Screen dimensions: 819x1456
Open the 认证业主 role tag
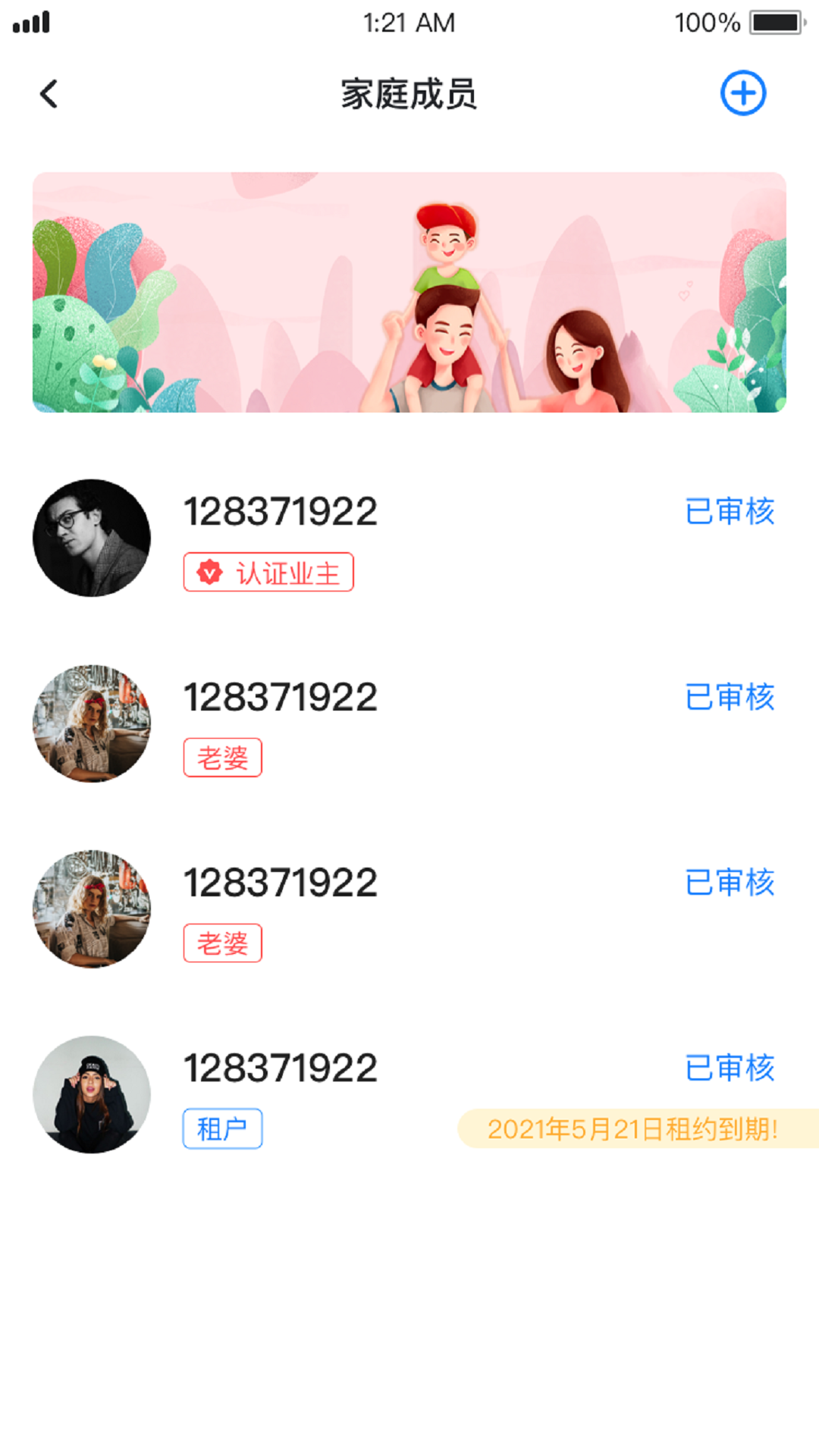pos(268,573)
